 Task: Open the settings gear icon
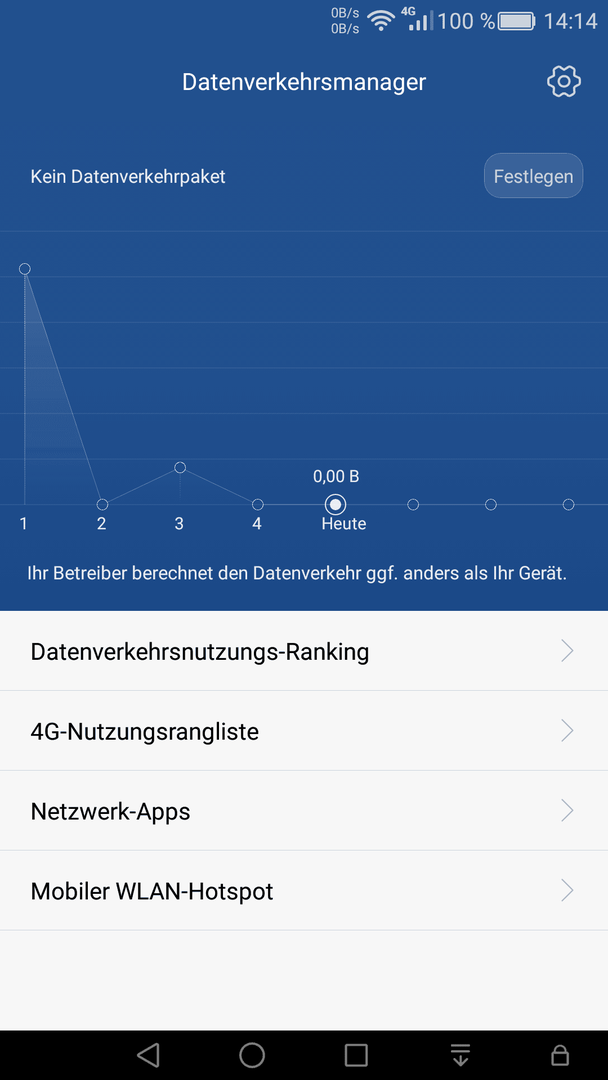click(564, 82)
